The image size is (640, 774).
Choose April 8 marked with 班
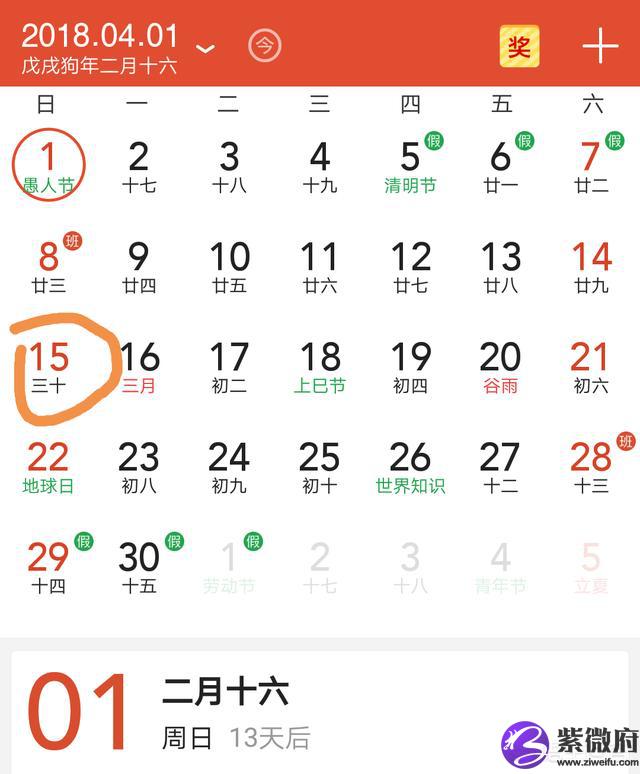[48, 266]
